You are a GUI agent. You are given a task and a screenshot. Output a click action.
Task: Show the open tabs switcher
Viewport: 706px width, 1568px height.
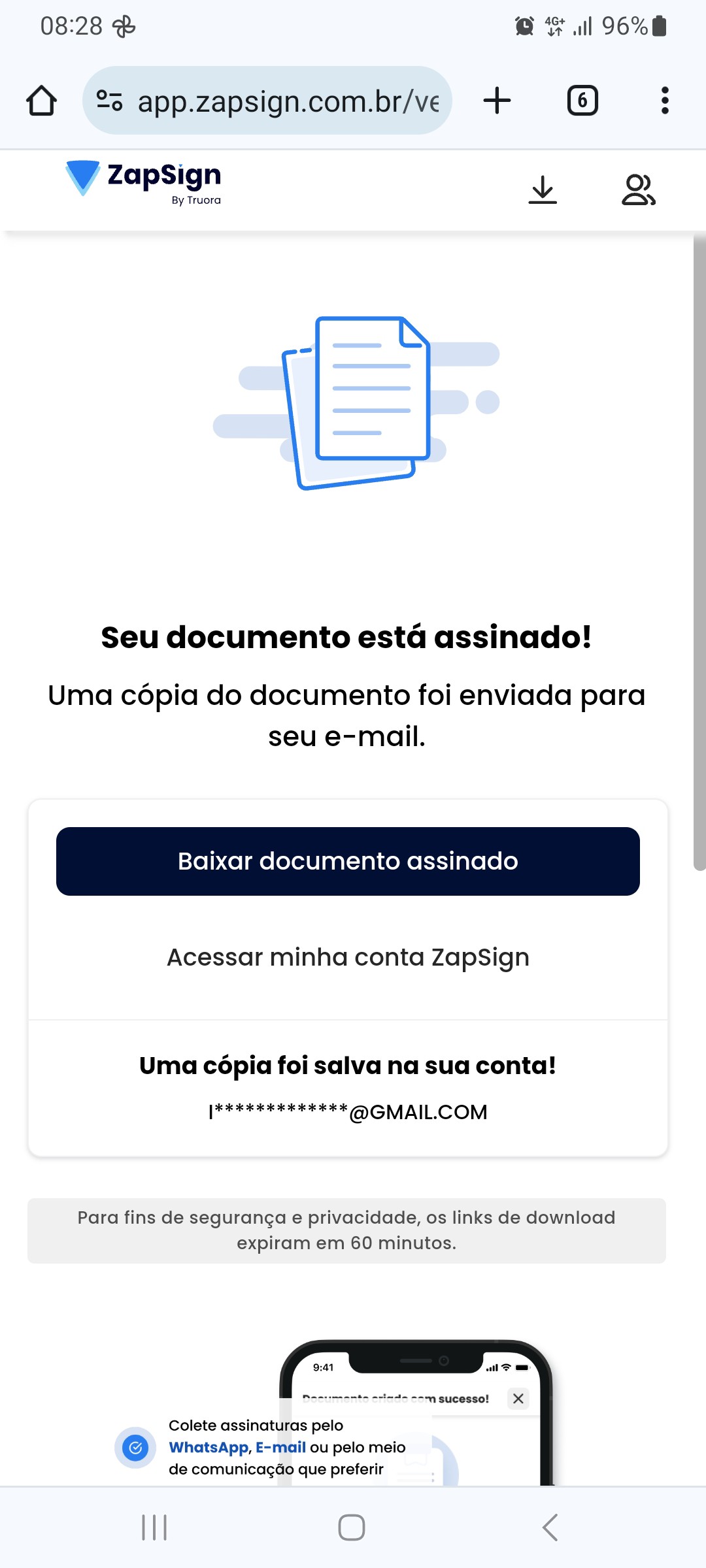click(582, 101)
